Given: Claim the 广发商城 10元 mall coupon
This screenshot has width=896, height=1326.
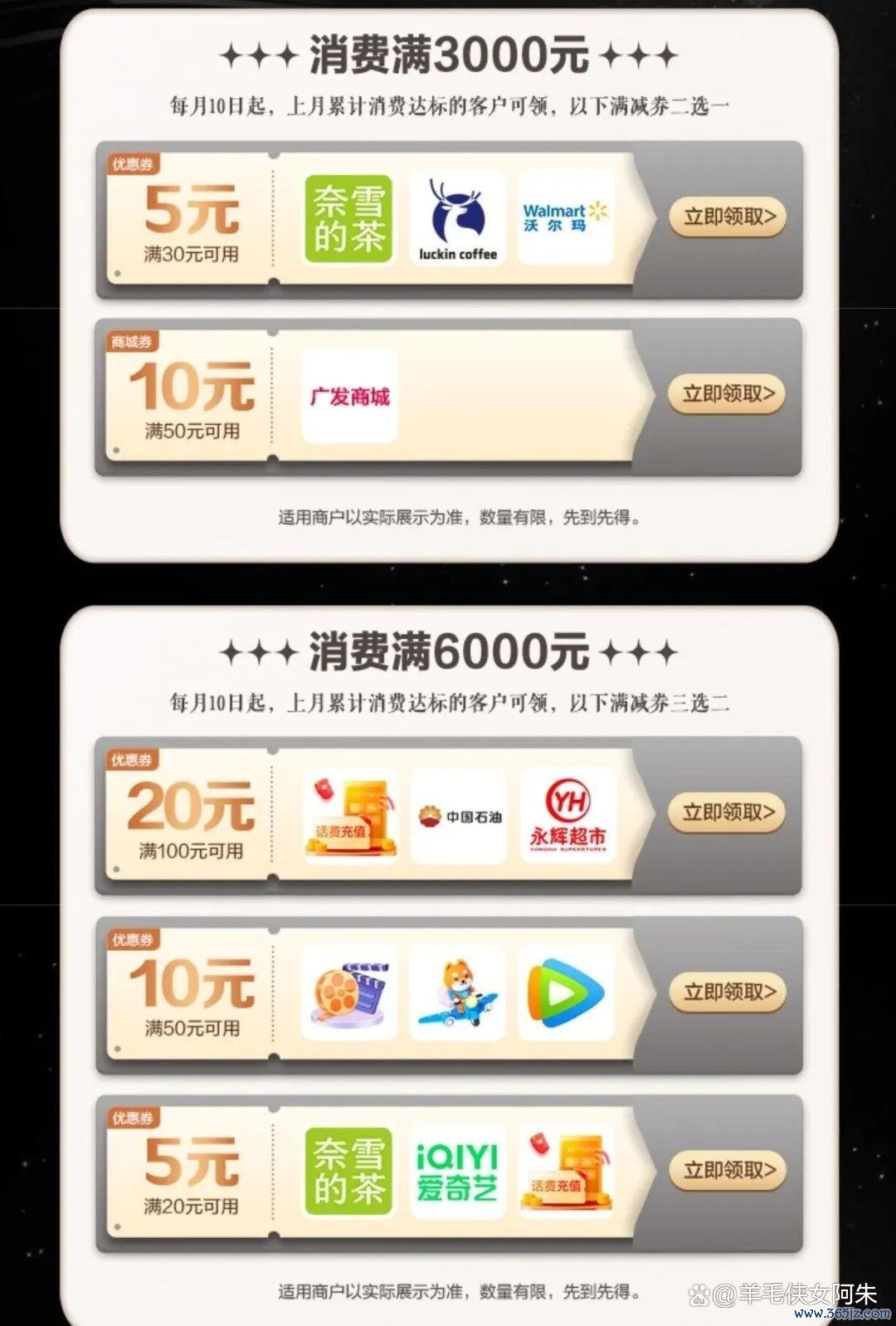Looking at the screenshot, I should [x=728, y=394].
